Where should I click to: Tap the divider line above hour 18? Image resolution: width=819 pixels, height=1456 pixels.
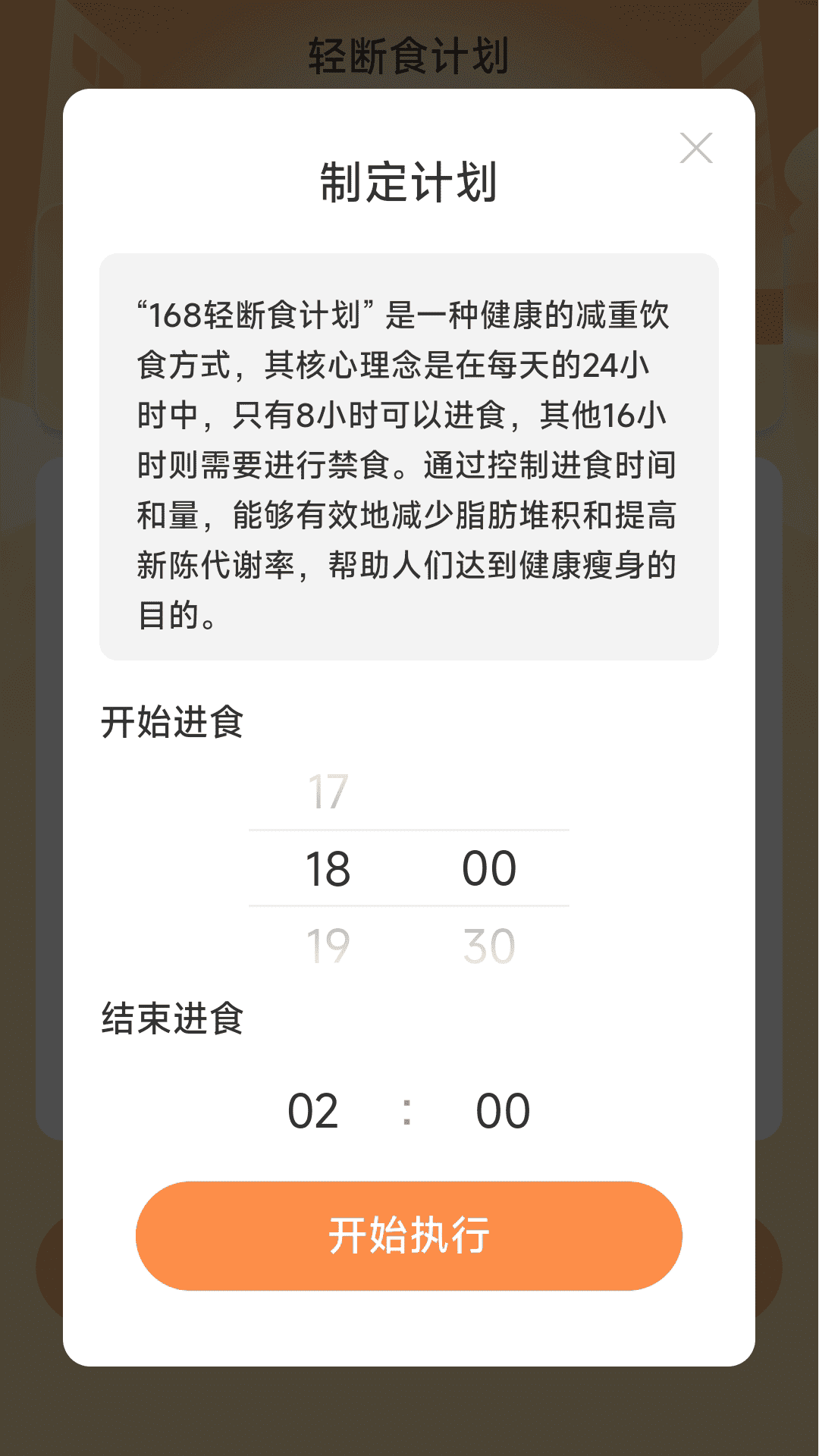click(x=408, y=830)
